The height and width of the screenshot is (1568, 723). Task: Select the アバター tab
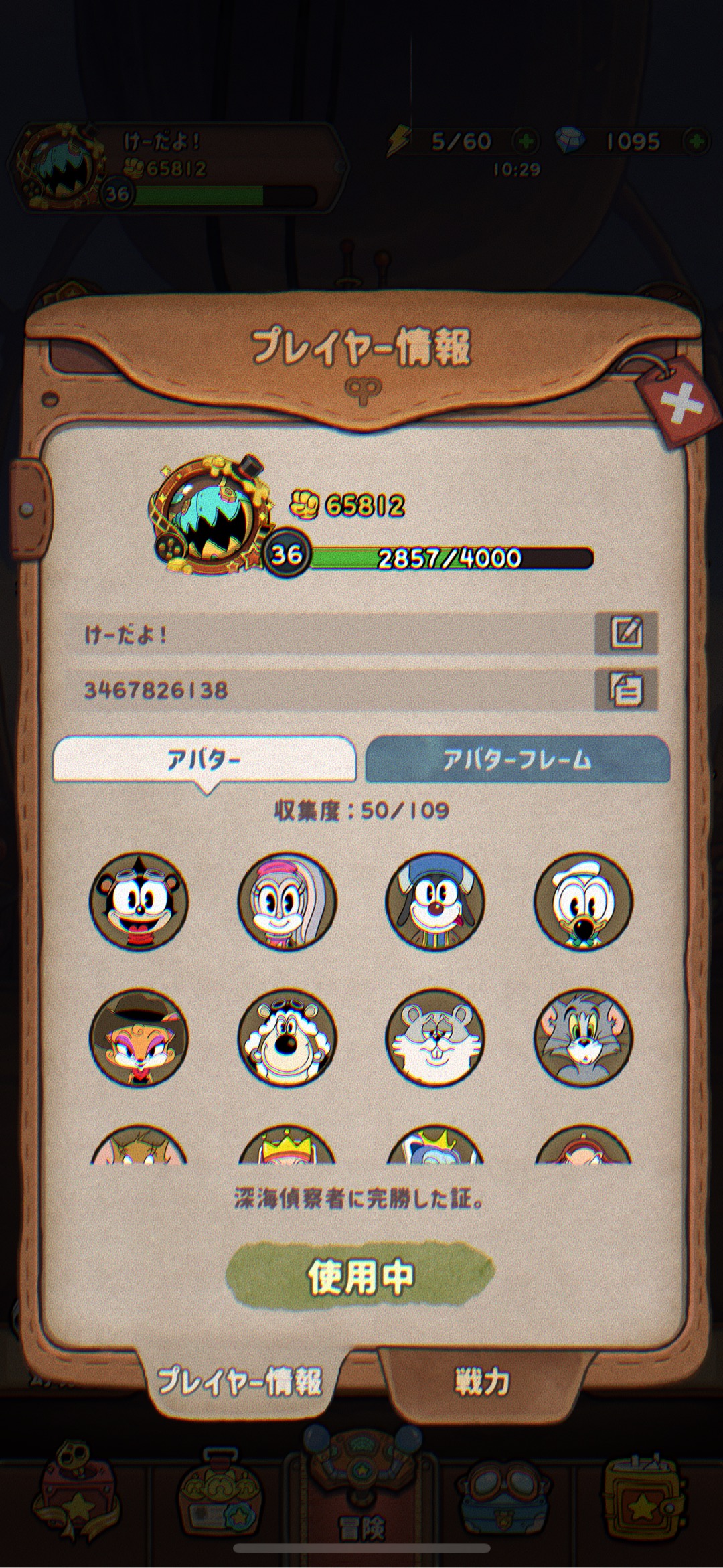pos(204,760)
